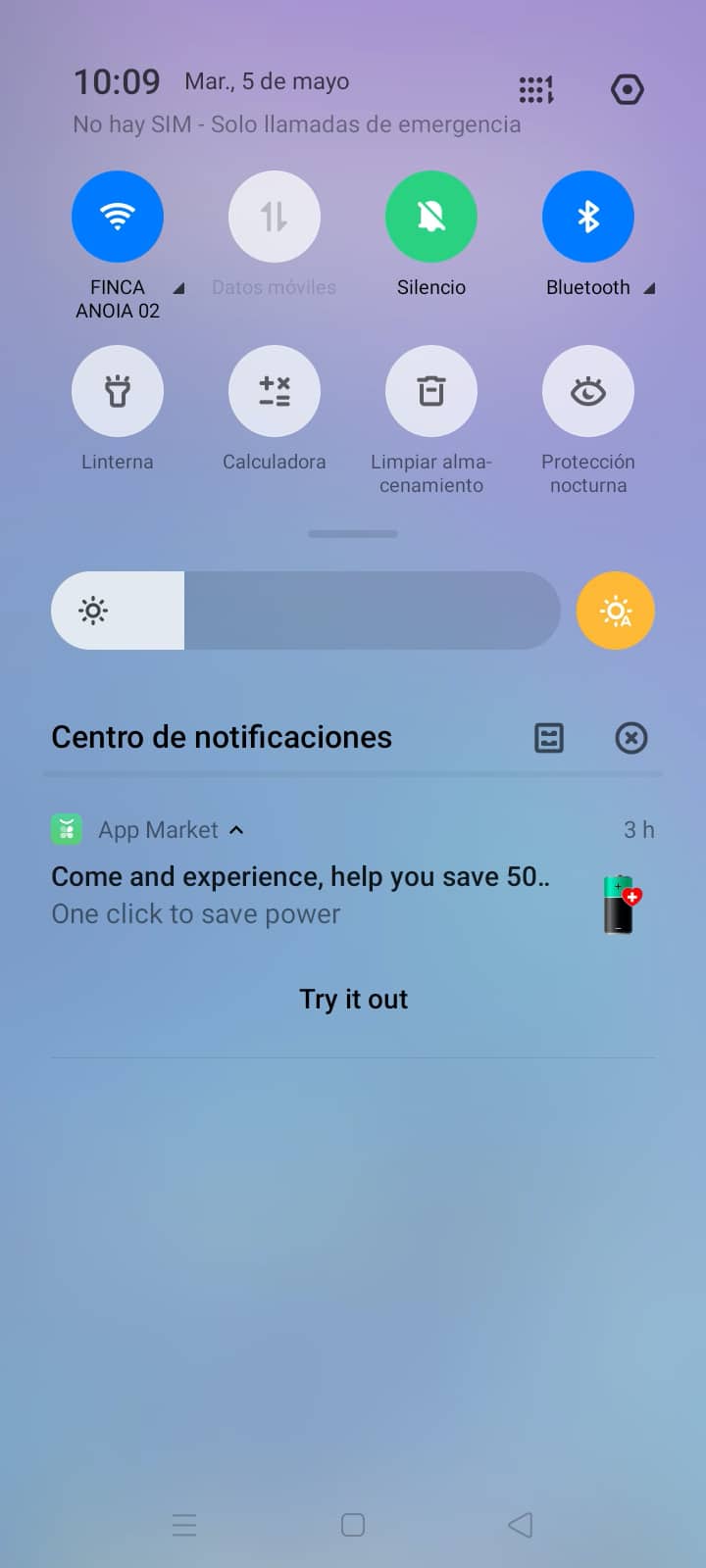Open notification management icon

pyautogui.click(x=549, y=738)
